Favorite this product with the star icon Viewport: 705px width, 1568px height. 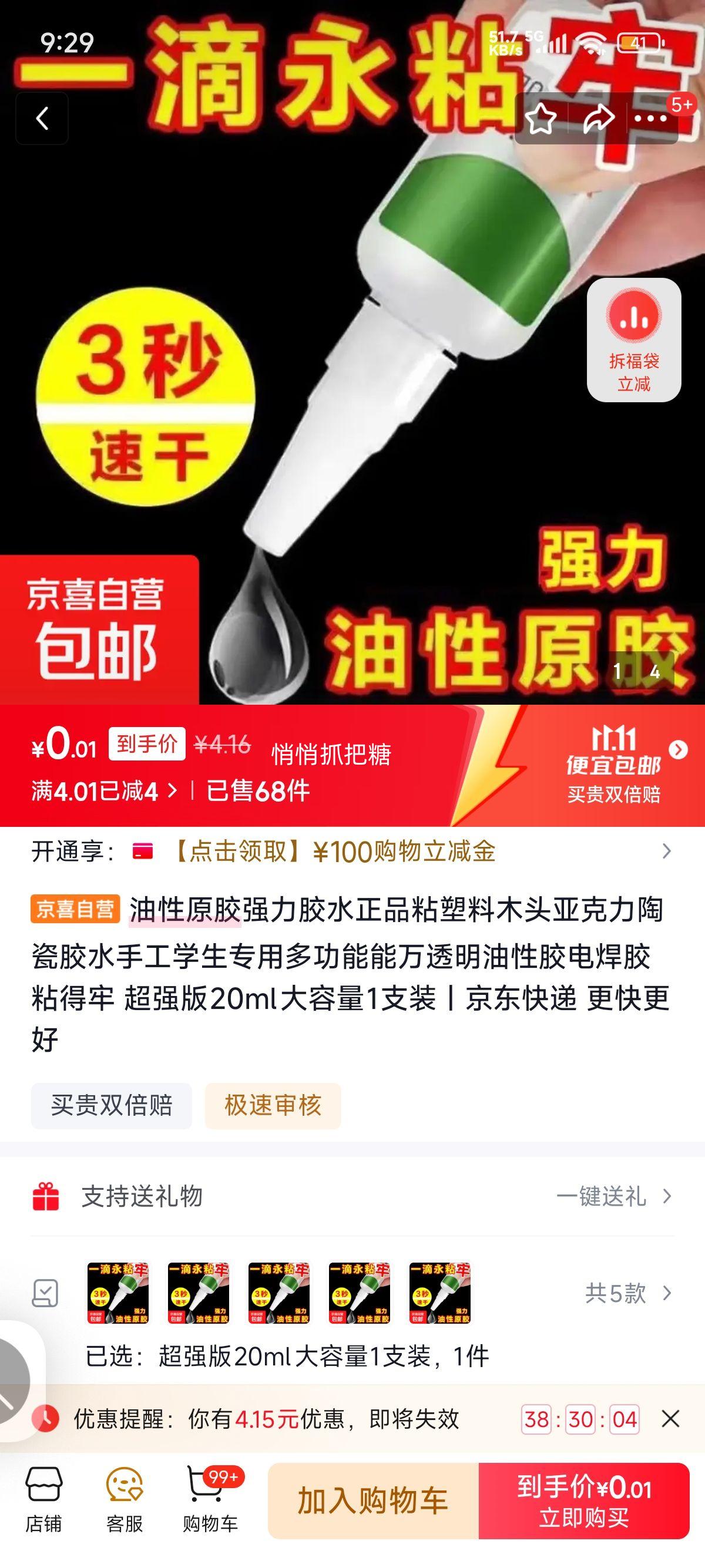540,119
